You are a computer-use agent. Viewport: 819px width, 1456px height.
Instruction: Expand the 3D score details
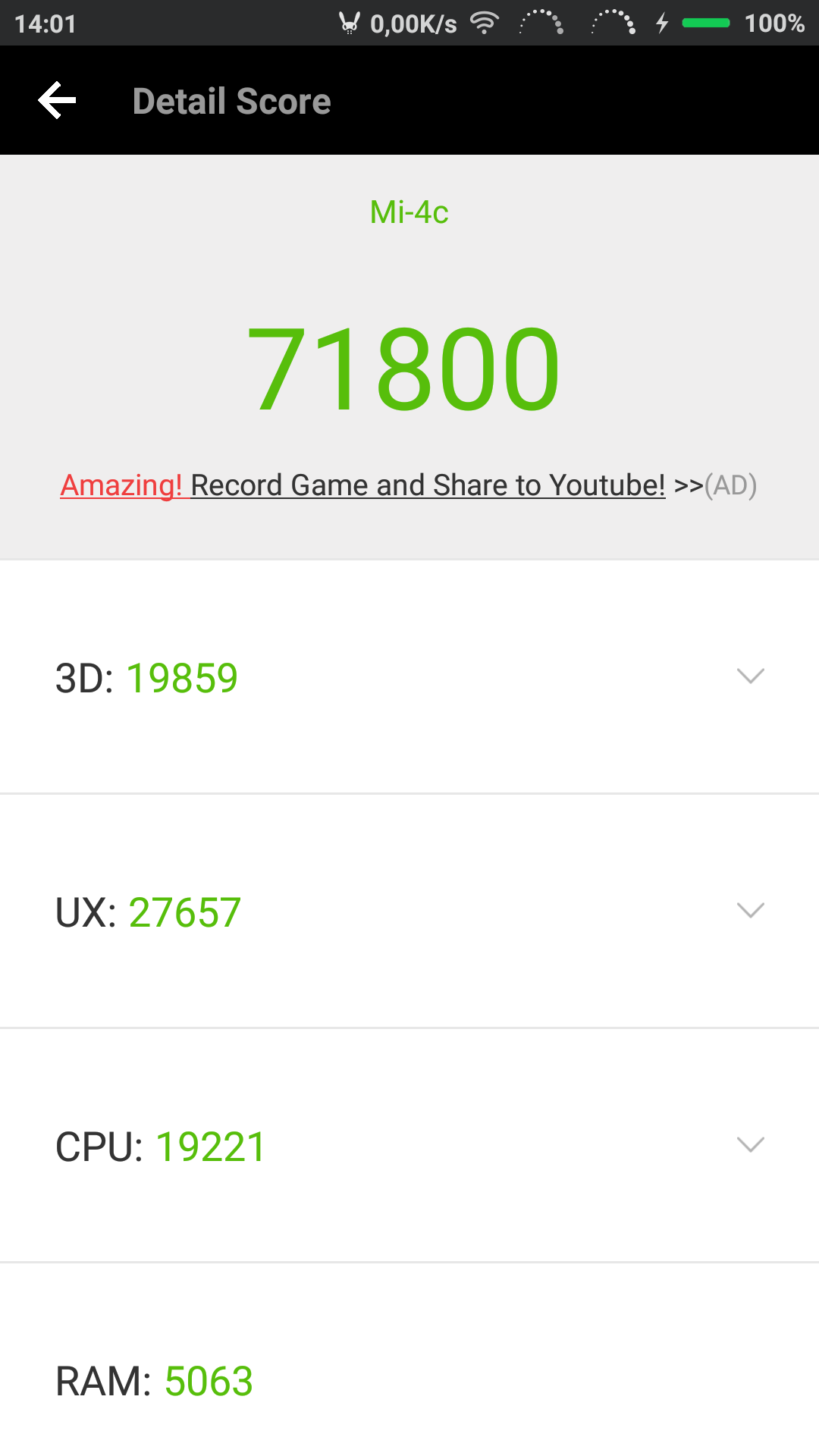click(x=409, y=677)
